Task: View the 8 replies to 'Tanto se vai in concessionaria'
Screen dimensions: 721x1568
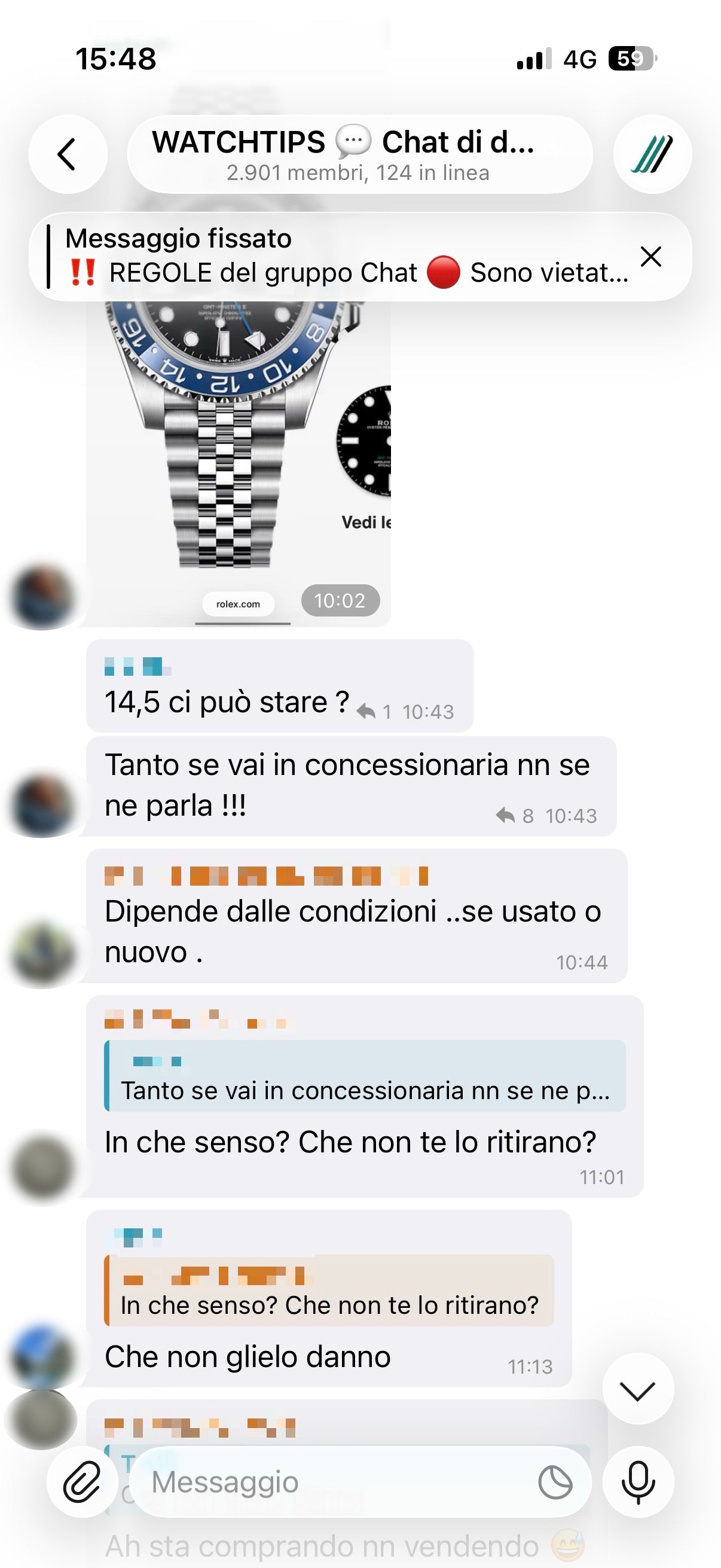Action: coord(515,815)
